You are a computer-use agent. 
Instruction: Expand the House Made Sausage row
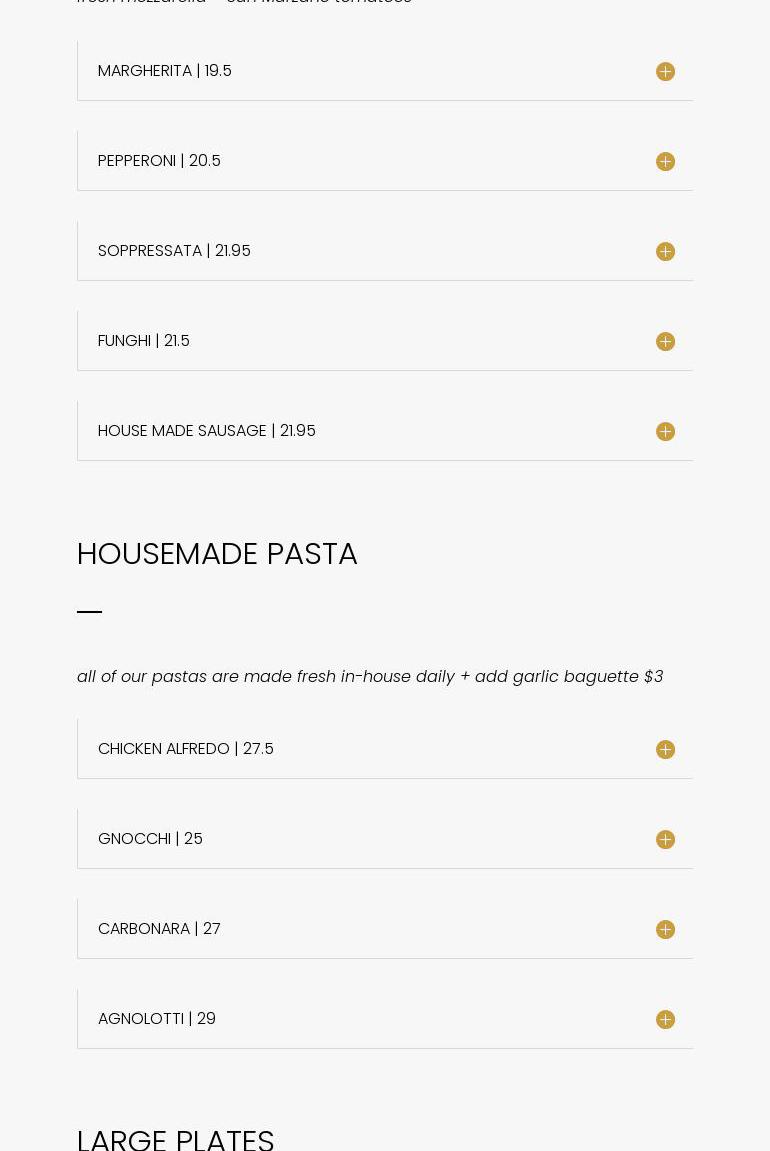pos(665,432)
